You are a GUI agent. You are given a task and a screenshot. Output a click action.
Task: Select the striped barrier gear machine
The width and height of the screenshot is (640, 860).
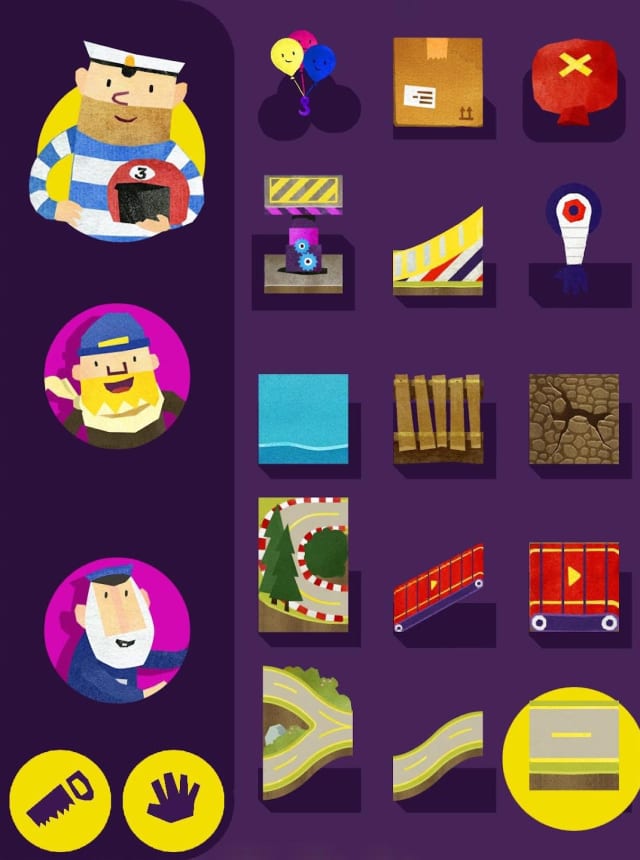pos(303,235)
